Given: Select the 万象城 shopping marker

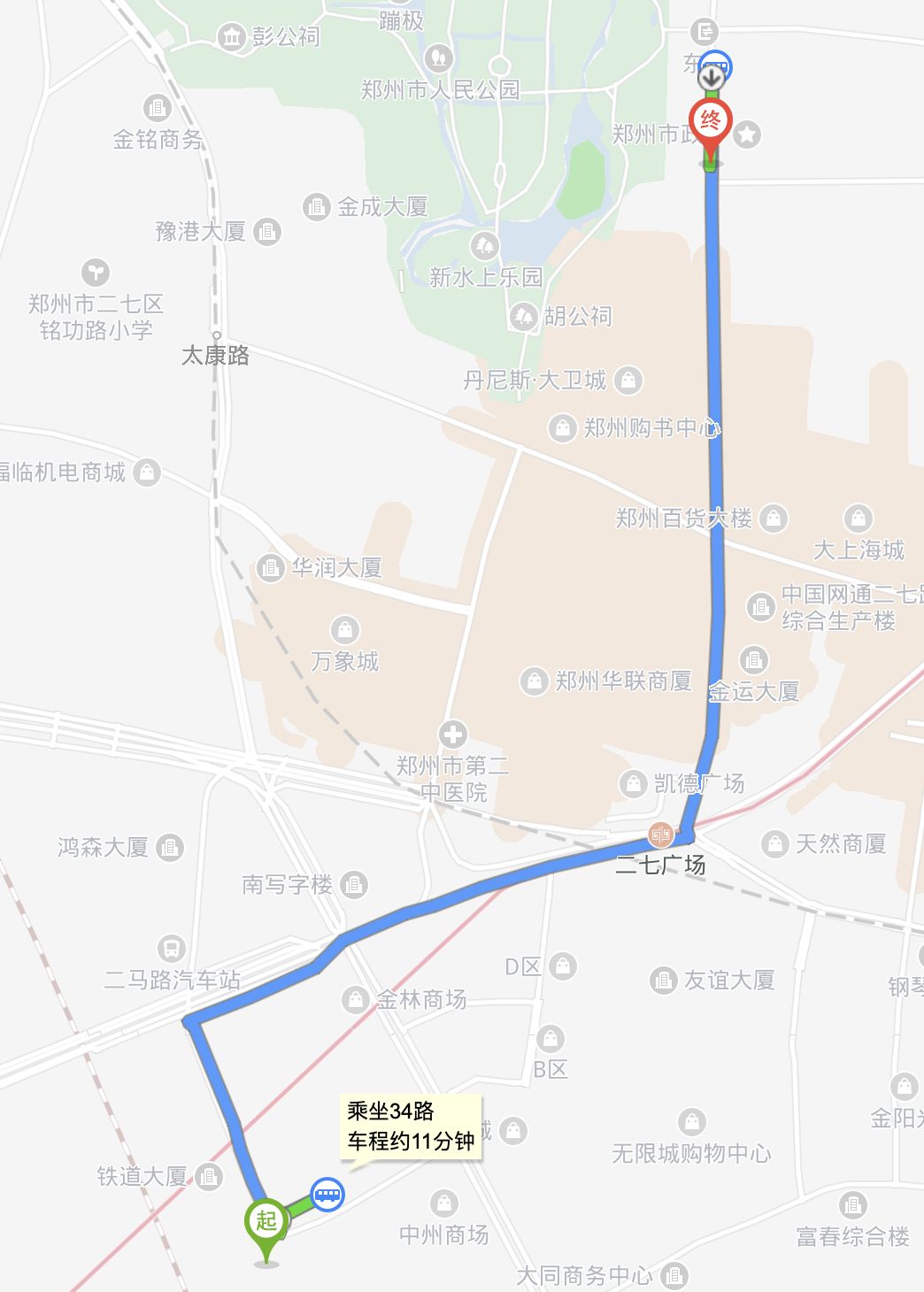Looking at the screenshot, I should 344,630.
